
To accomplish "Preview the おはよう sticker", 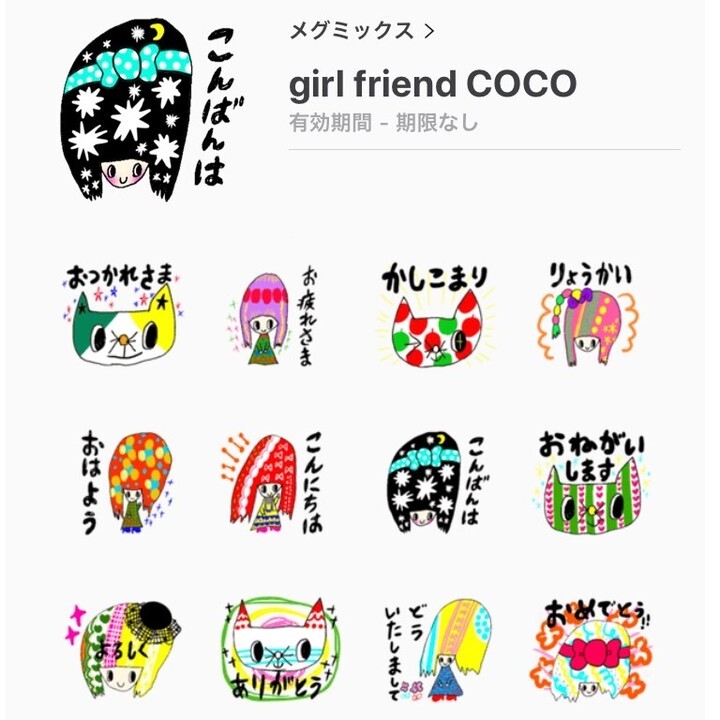I will 117,484.
